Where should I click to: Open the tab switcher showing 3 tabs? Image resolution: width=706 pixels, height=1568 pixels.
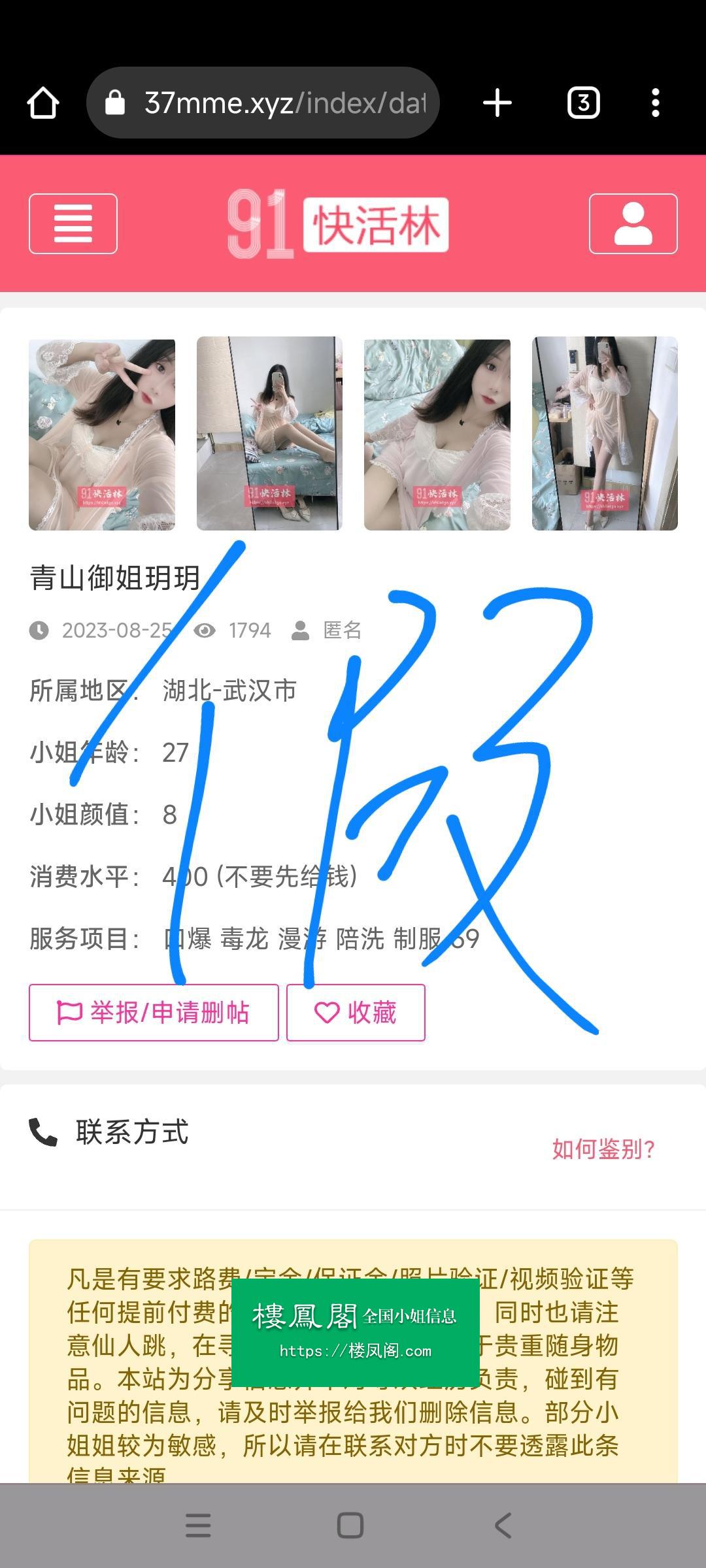tap(583, 103)
